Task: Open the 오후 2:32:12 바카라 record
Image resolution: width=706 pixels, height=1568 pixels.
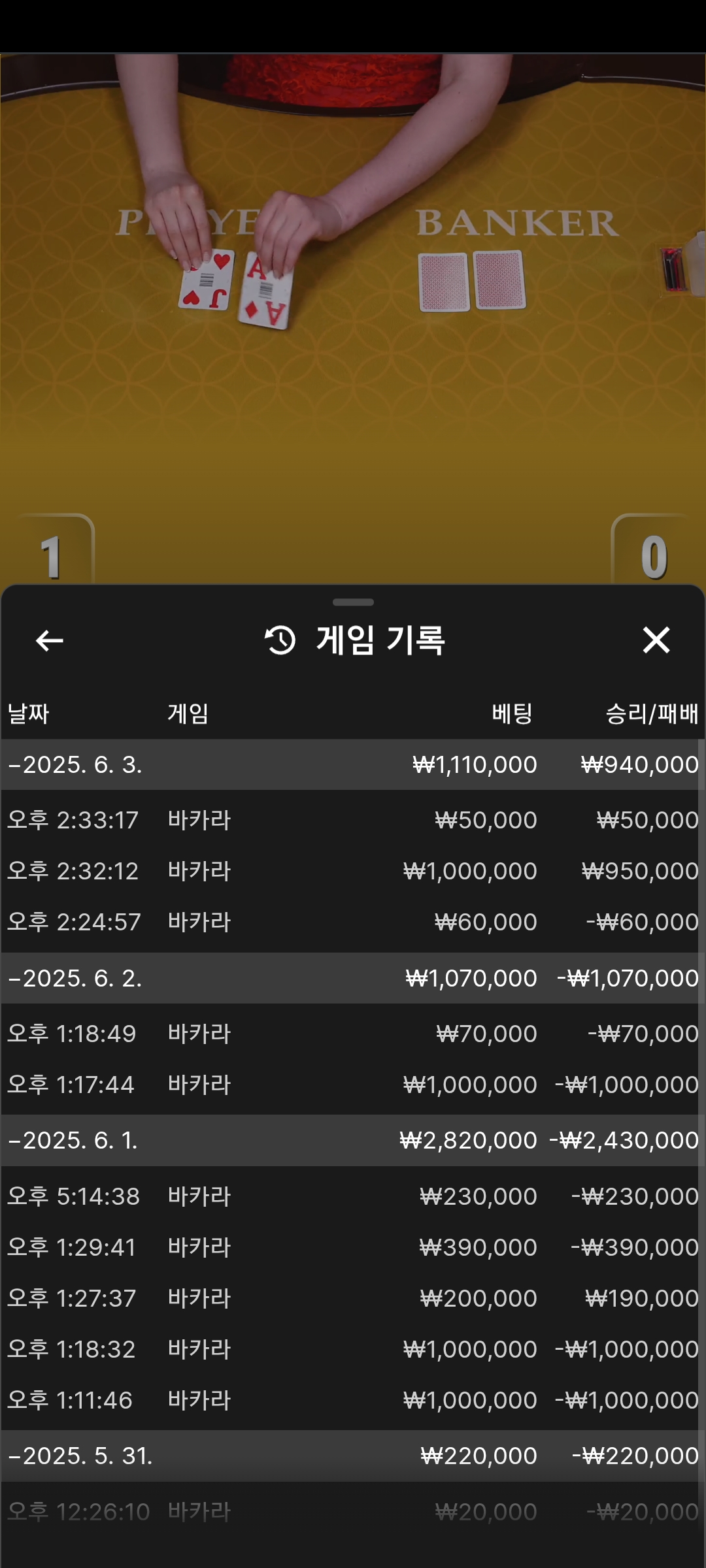Action: (353, 871)
